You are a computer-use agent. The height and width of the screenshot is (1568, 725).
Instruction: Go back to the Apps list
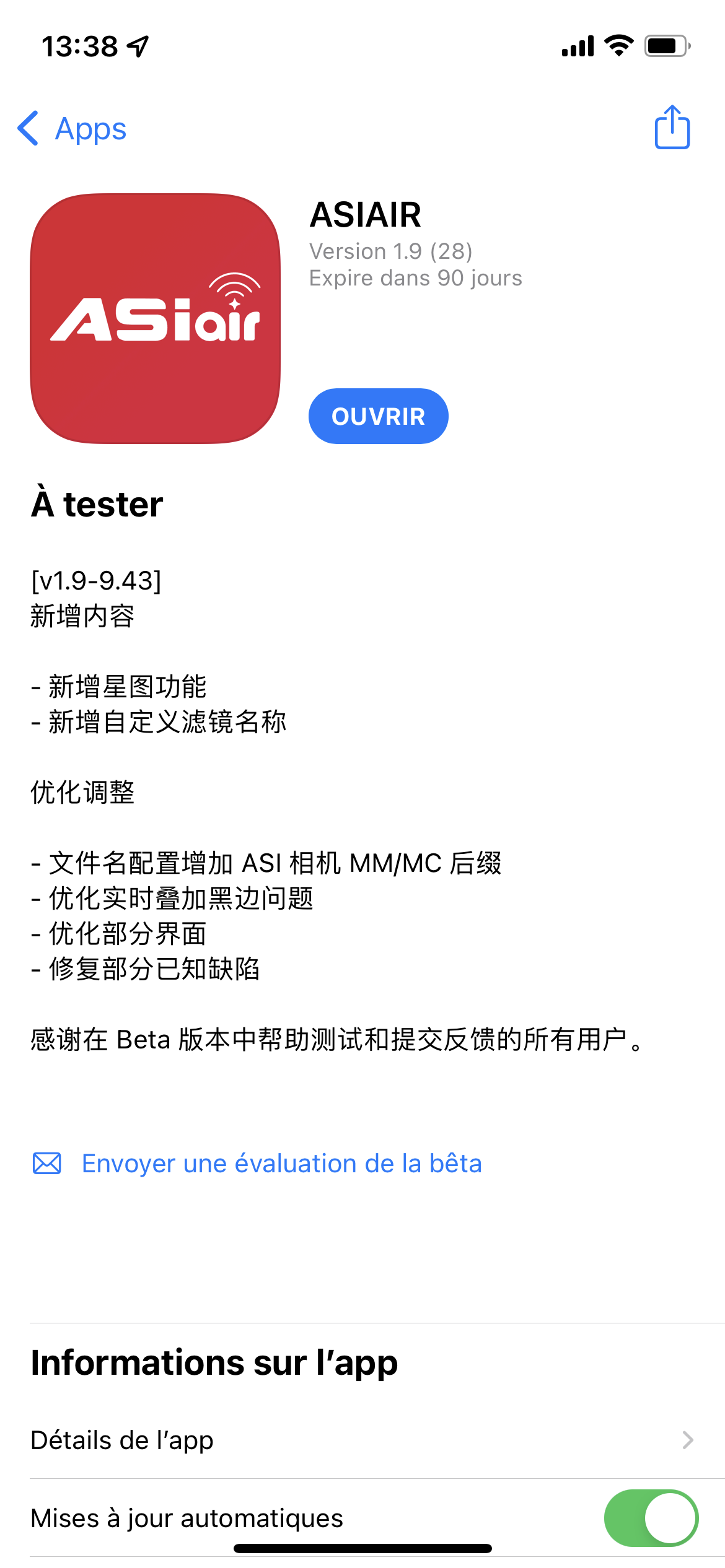[72, 129]
